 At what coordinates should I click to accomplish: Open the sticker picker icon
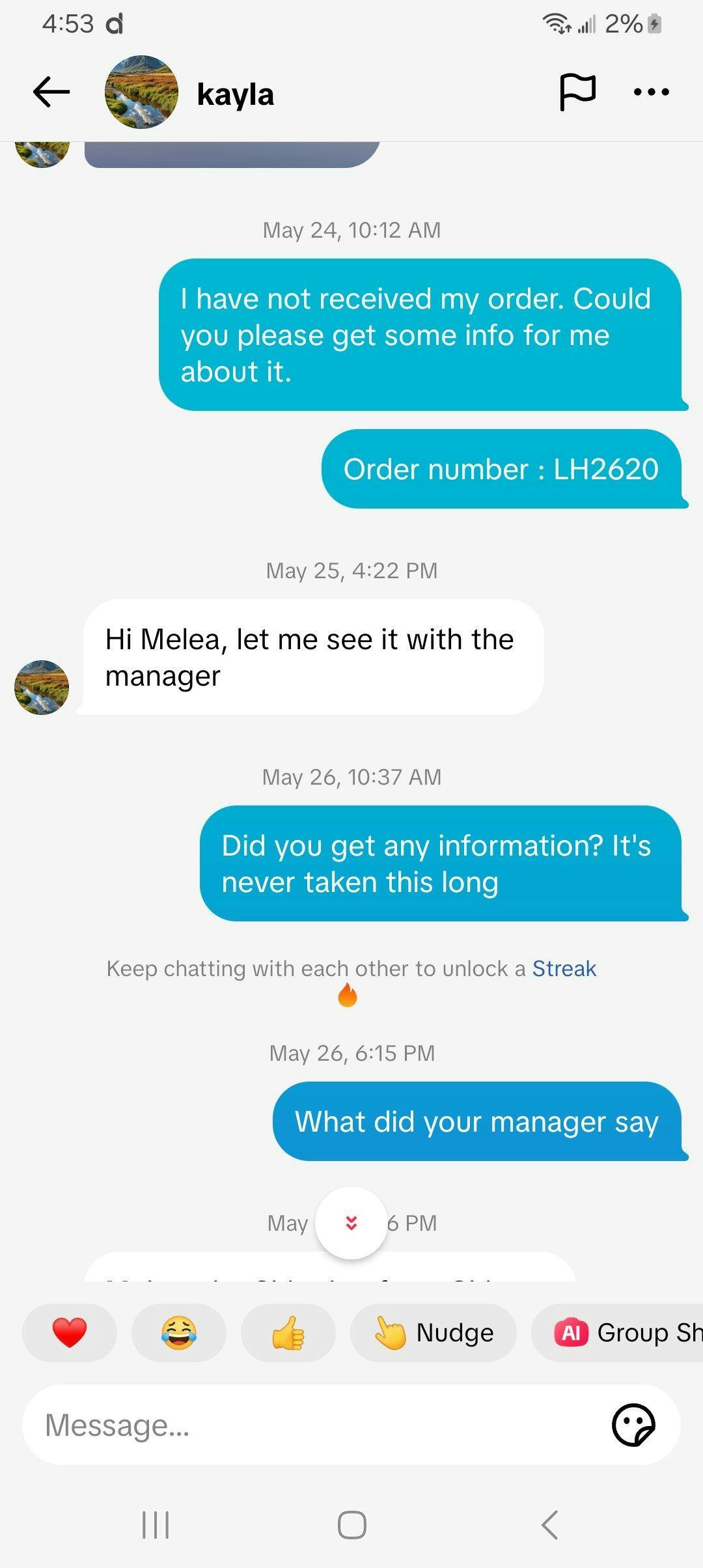coord(633,1425)
